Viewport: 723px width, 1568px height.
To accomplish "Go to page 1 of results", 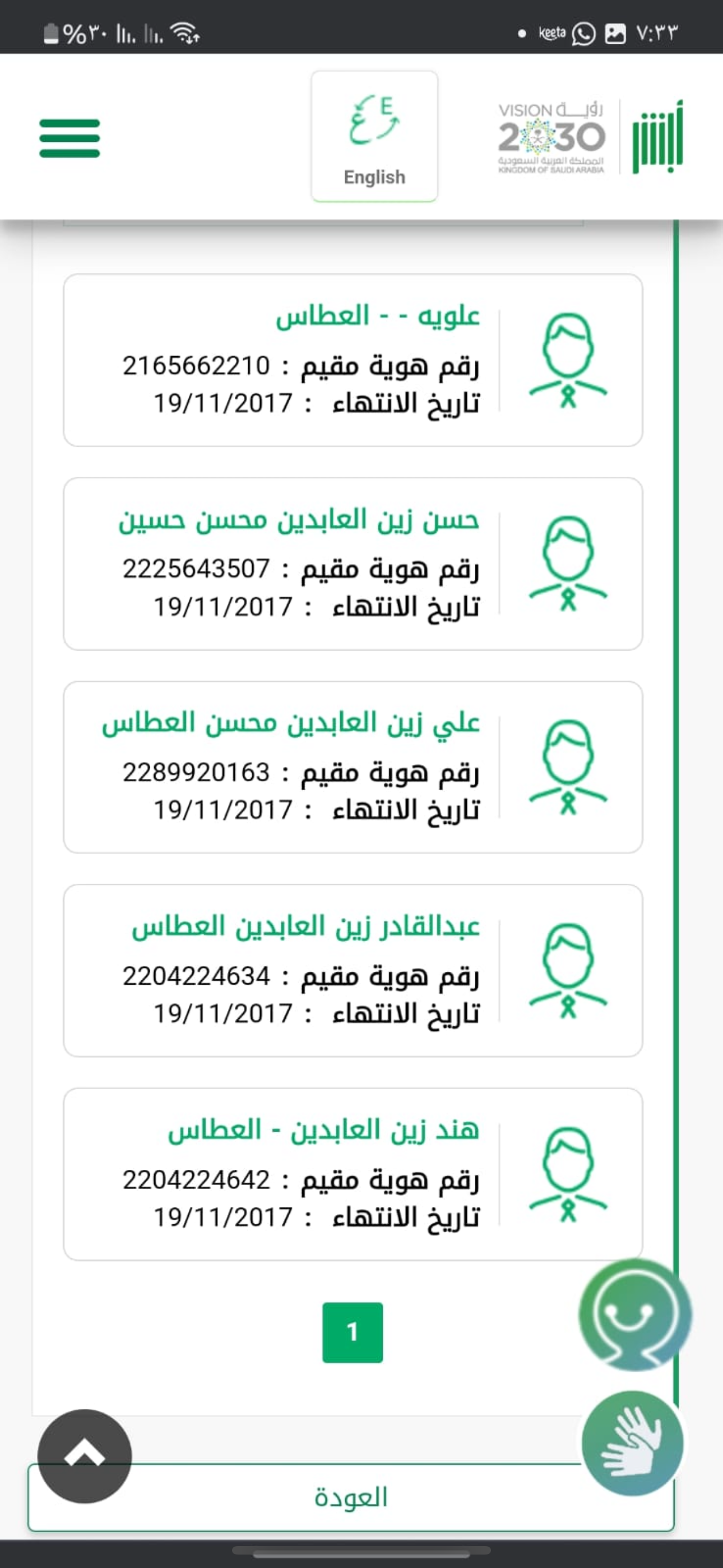I will [353, 1332].
